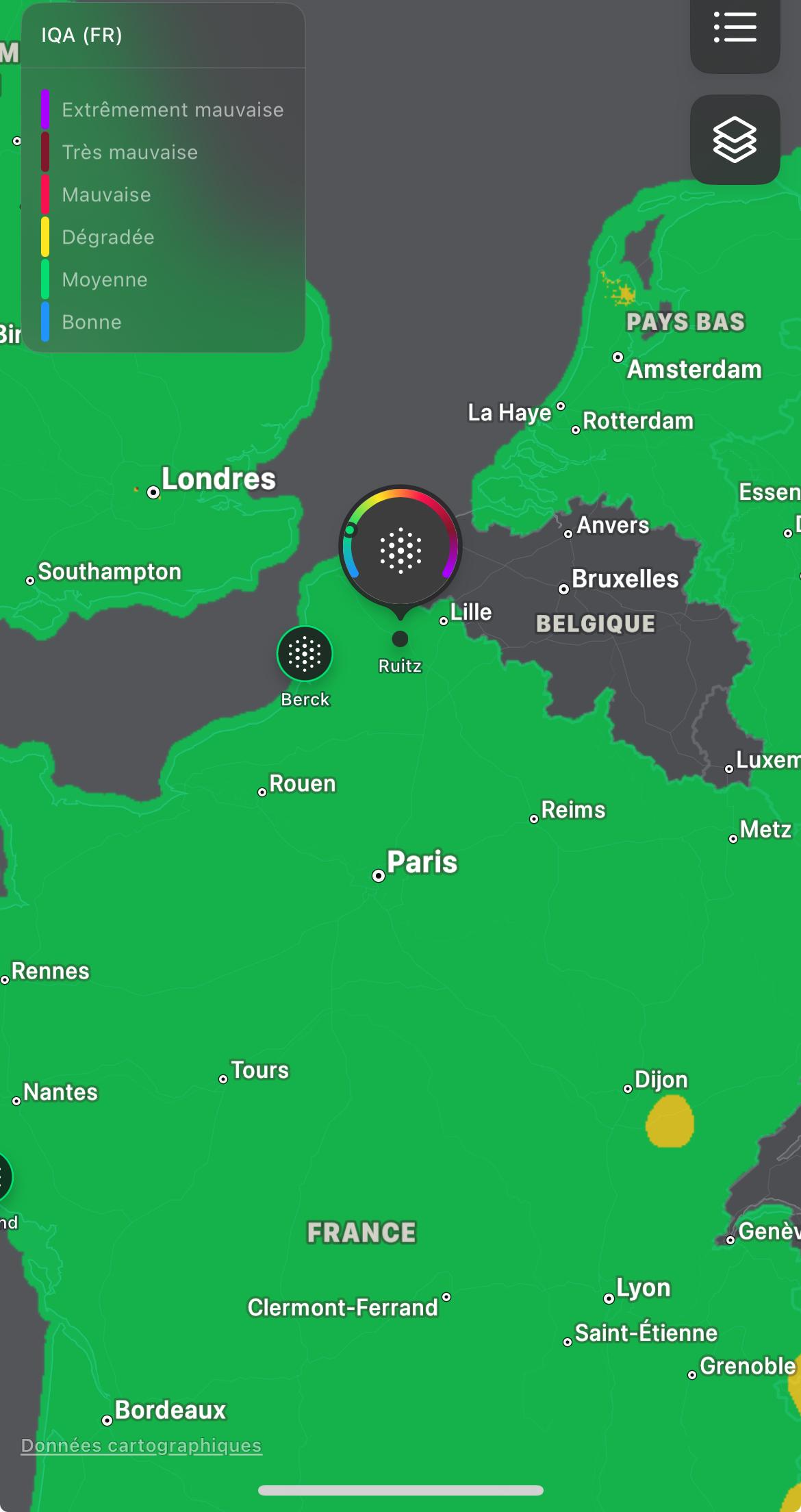Tap the IQA (FR) legend panel
This screenshot has height=1512, width=801.
pyautogui.click(x=163, y=177)
